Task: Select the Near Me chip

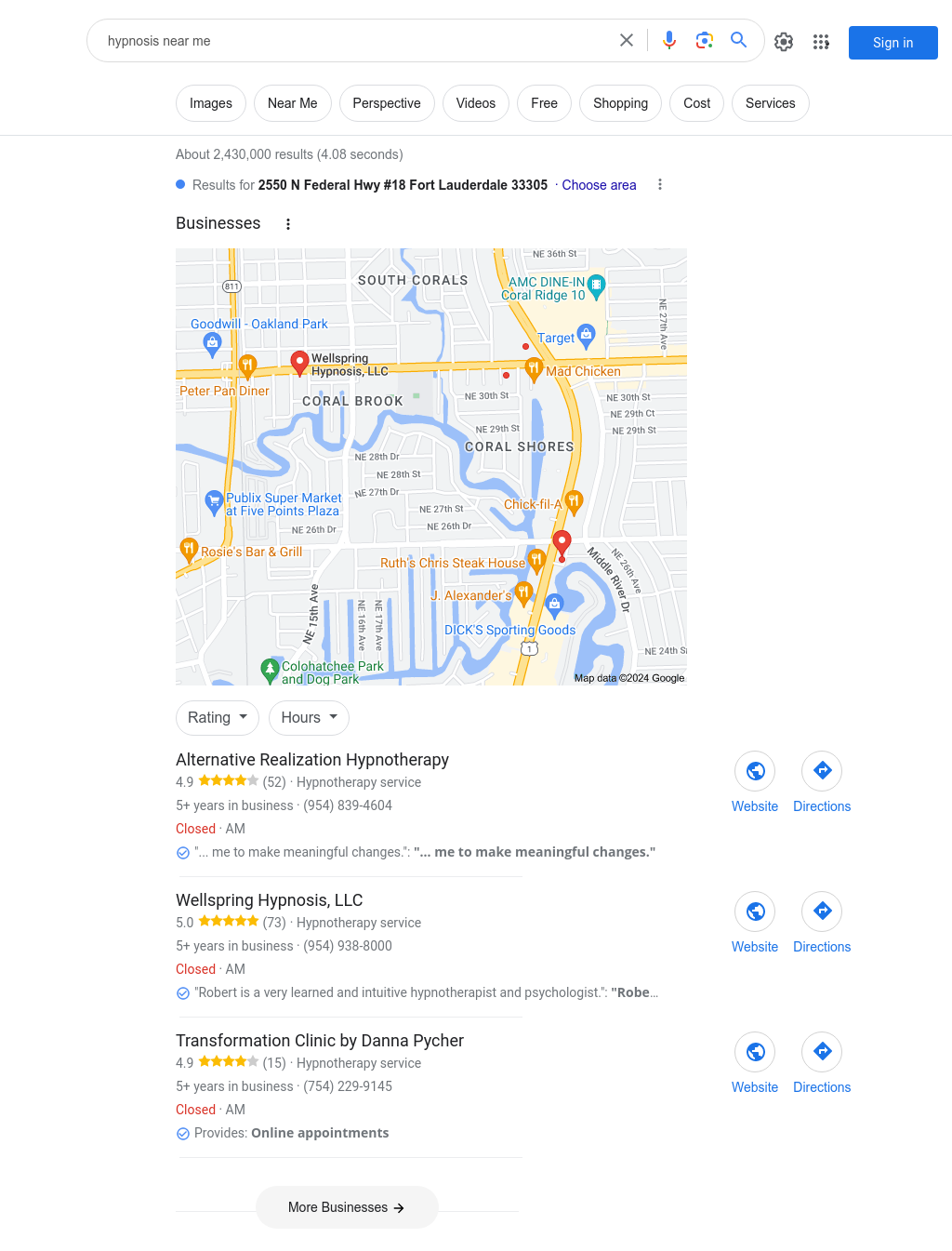Action: (x=292, y=103)
